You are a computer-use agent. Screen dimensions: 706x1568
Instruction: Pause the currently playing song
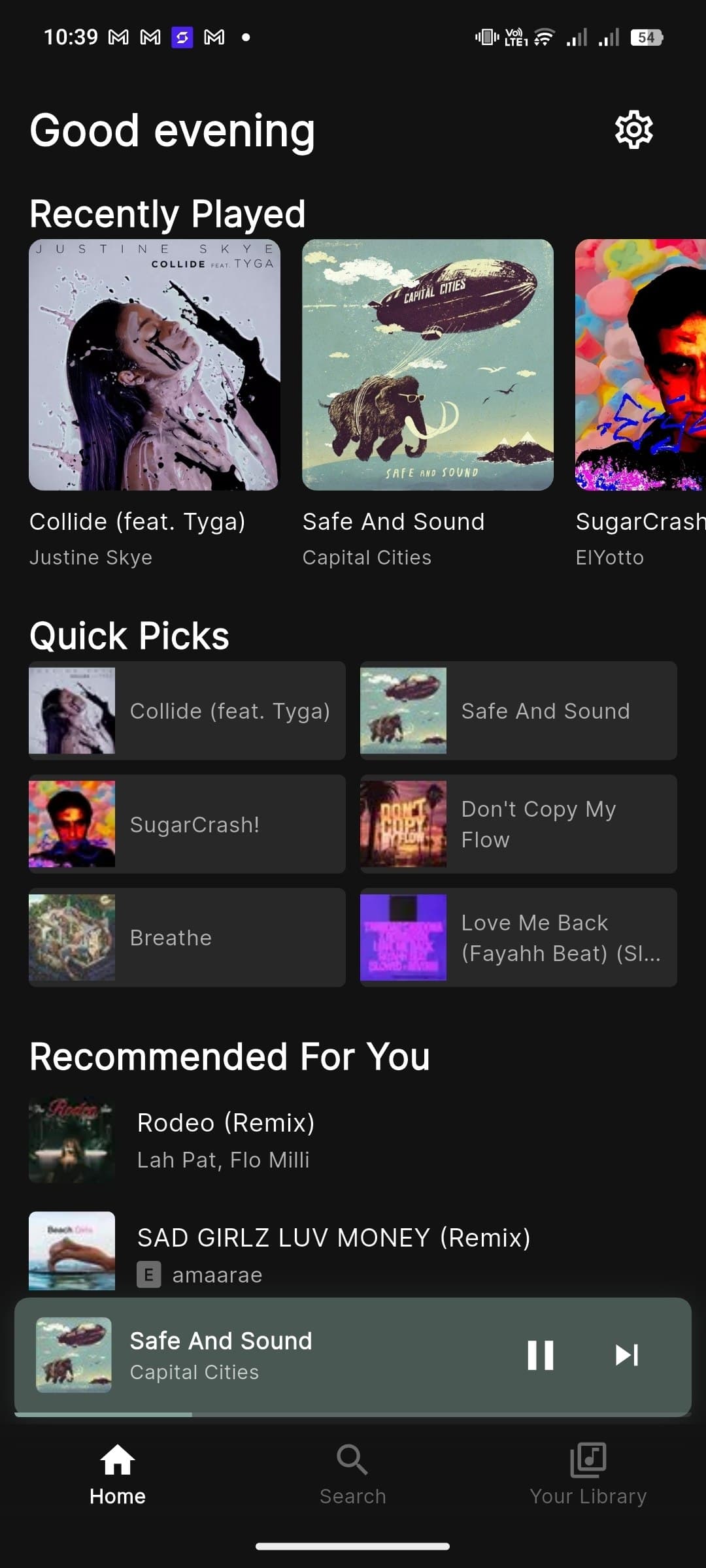(541, 1355)
